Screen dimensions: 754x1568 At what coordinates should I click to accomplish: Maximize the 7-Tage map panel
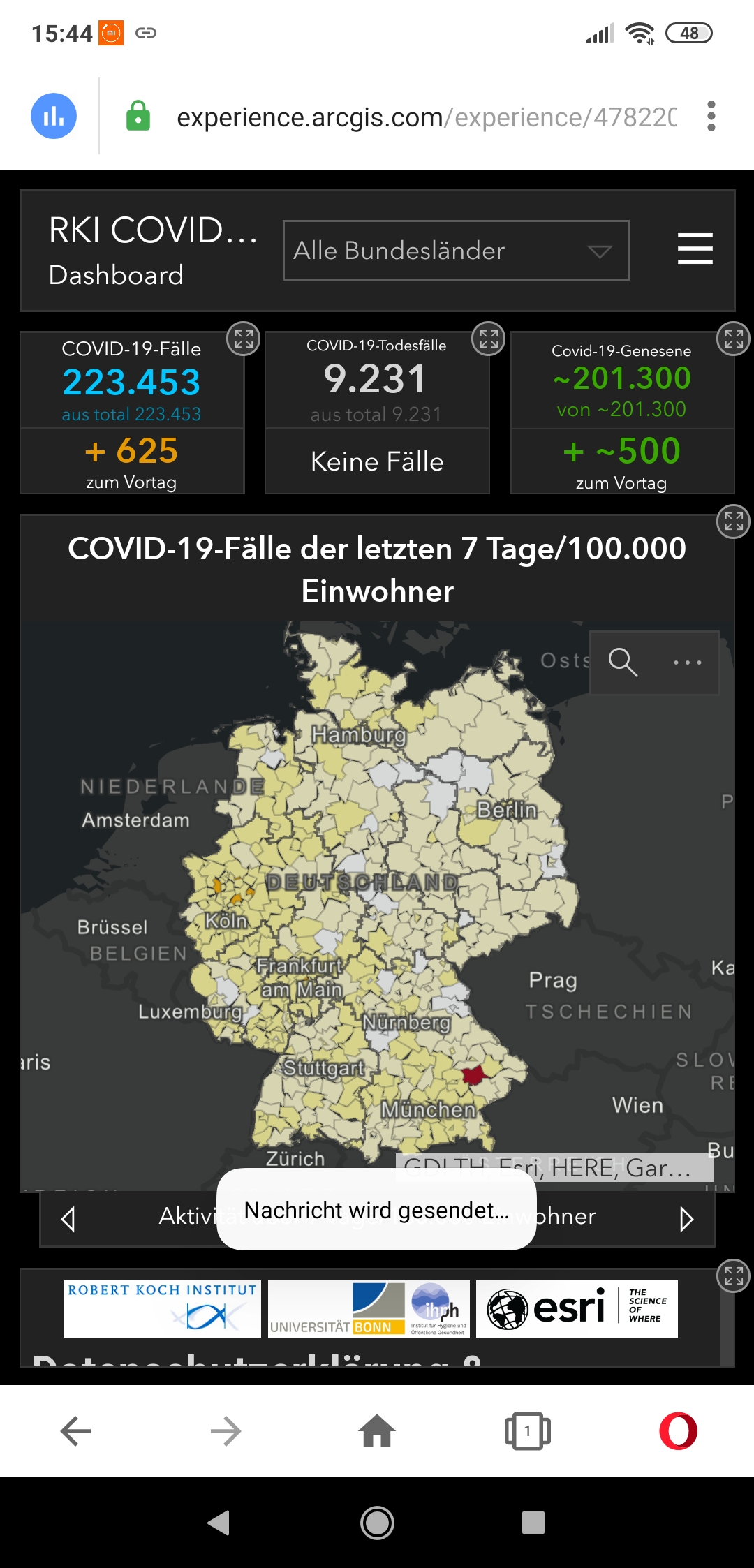[x=733, y=522]
